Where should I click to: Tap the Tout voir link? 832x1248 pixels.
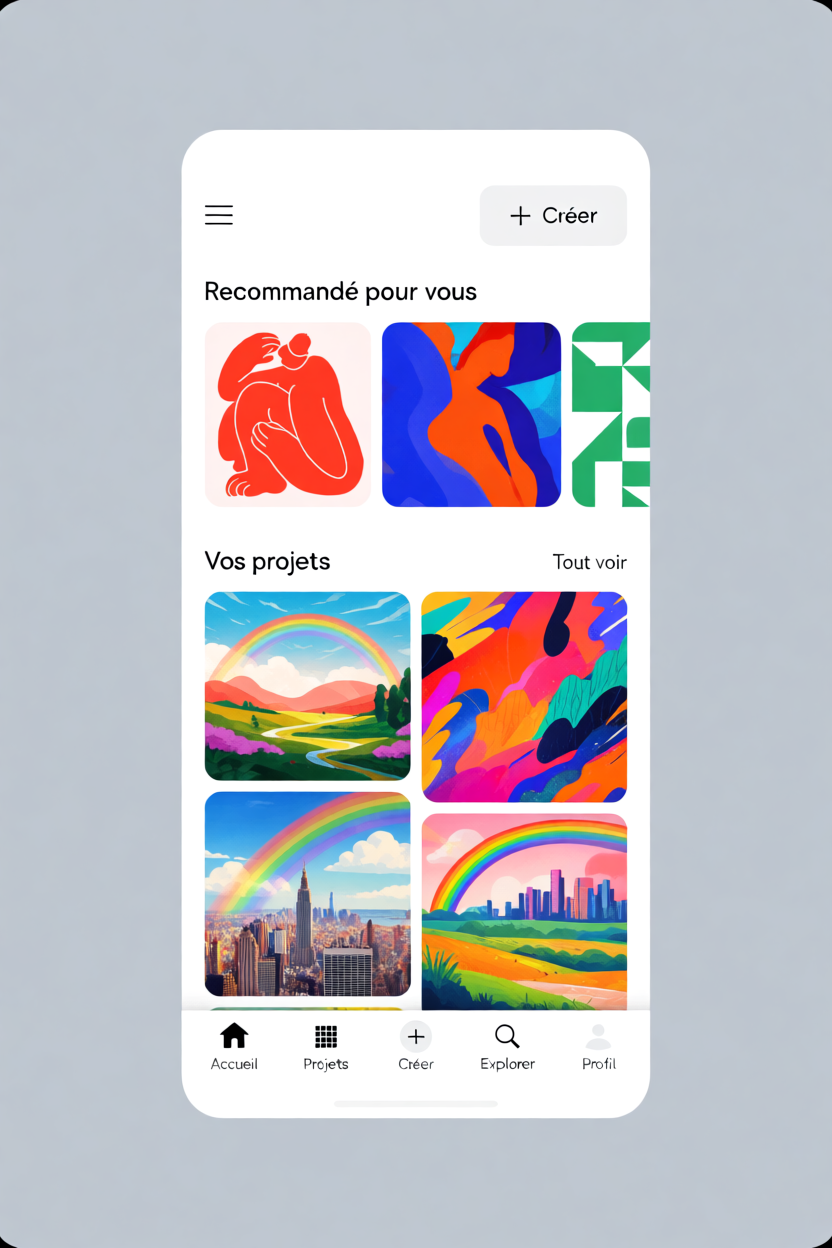pyautogui.click(x=590, y=562)
